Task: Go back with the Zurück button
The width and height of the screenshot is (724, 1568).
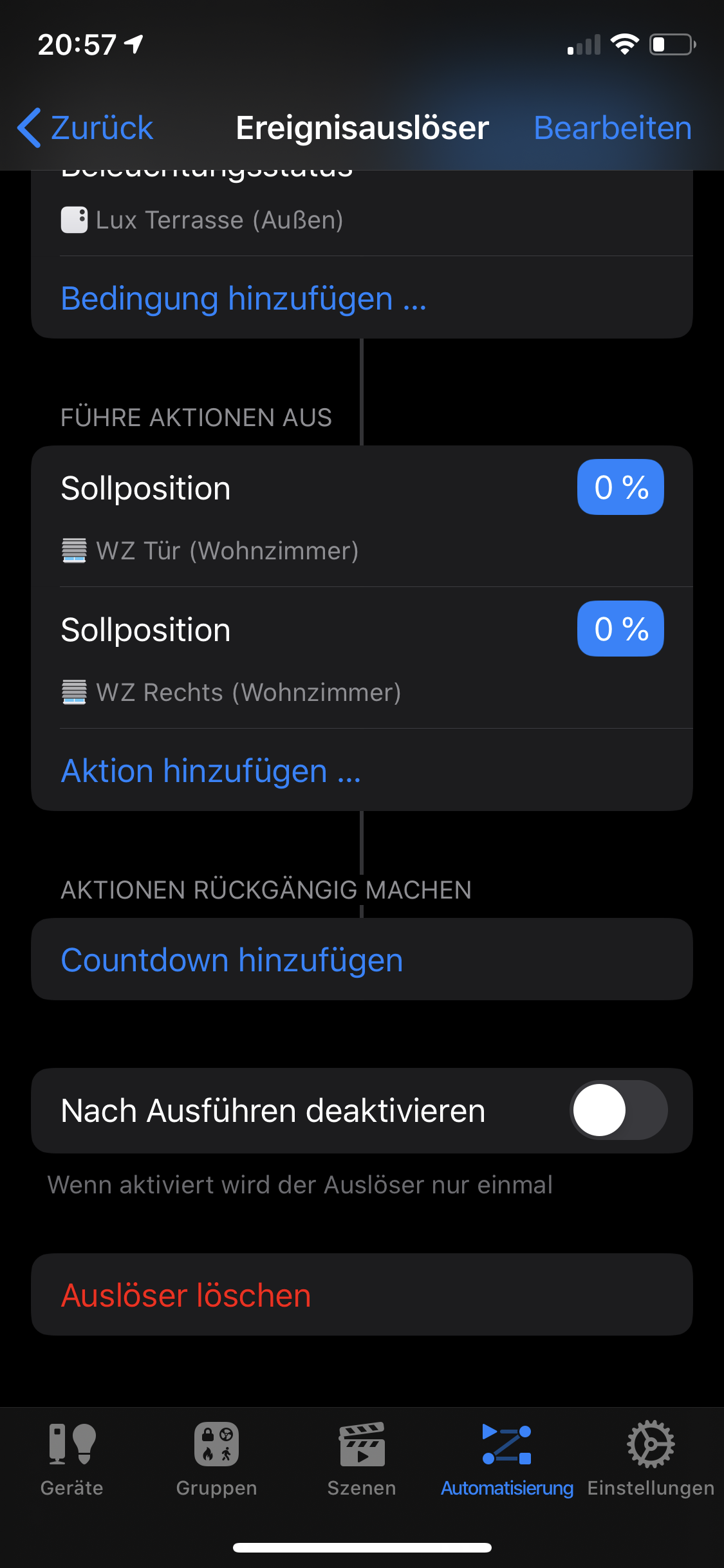Action: click(87, 127)
